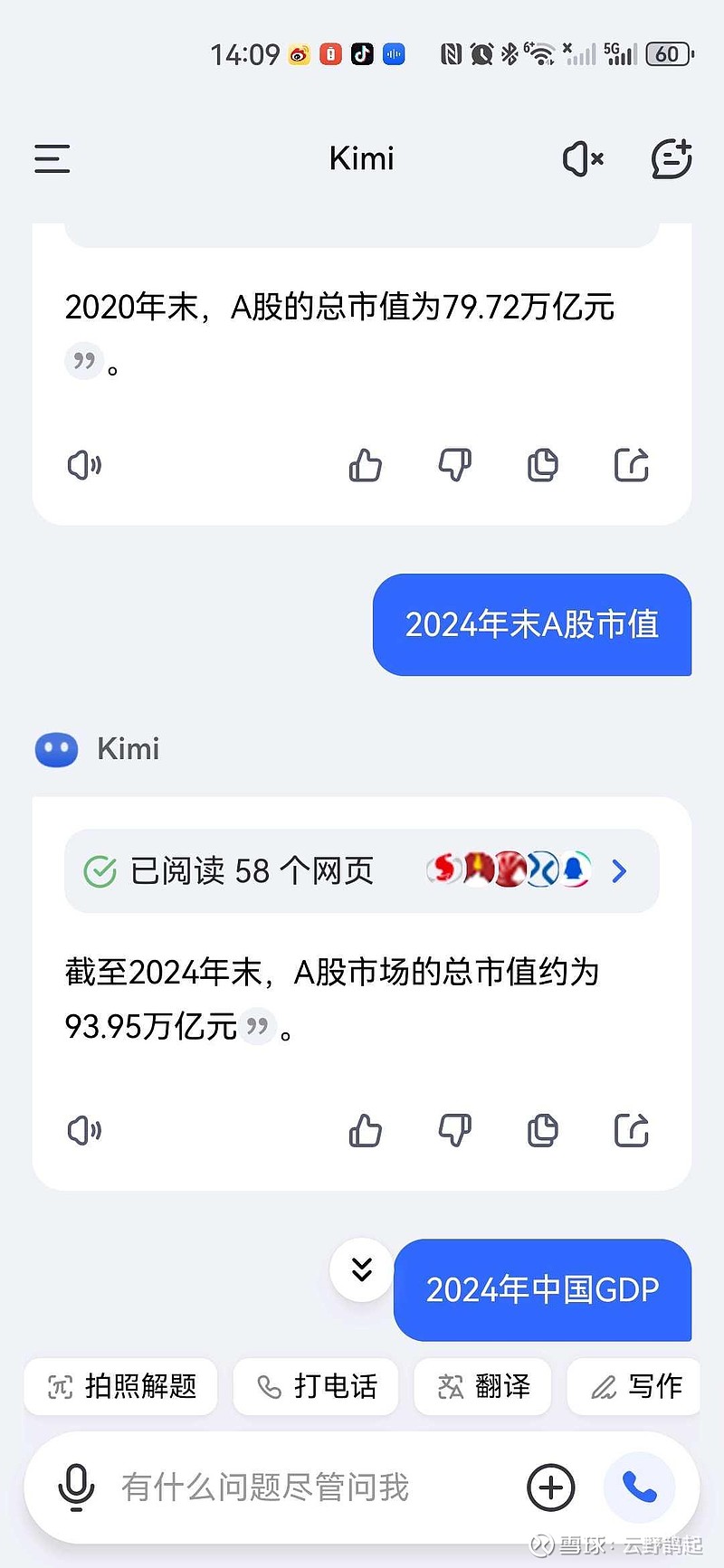The height and width of the screenshot is (1568, 724).
Task: Start a voice call with Kimi
Action: (x=638, y=1486)
